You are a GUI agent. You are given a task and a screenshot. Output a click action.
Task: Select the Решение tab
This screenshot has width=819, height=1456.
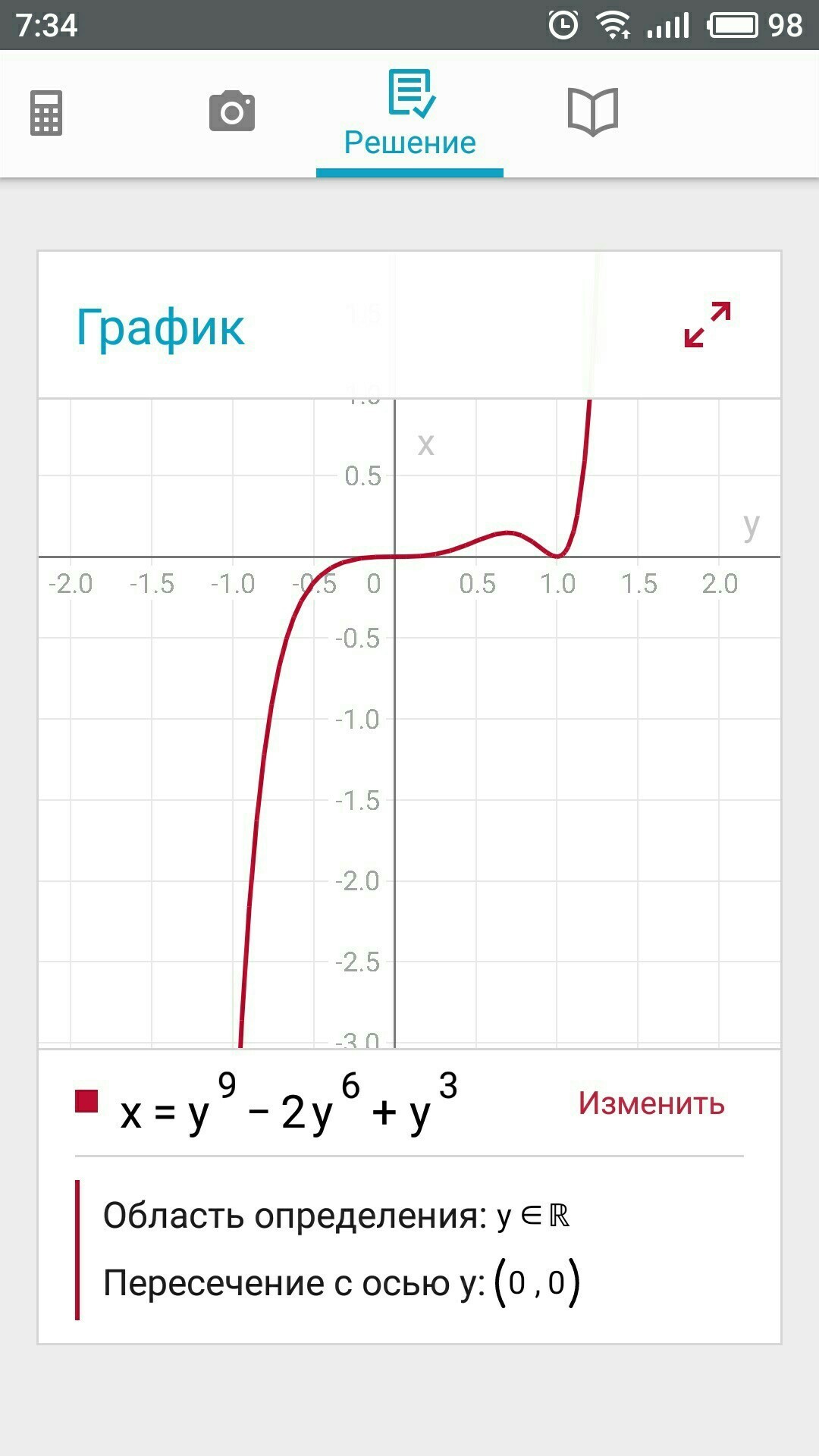click(x=409, y=114)
